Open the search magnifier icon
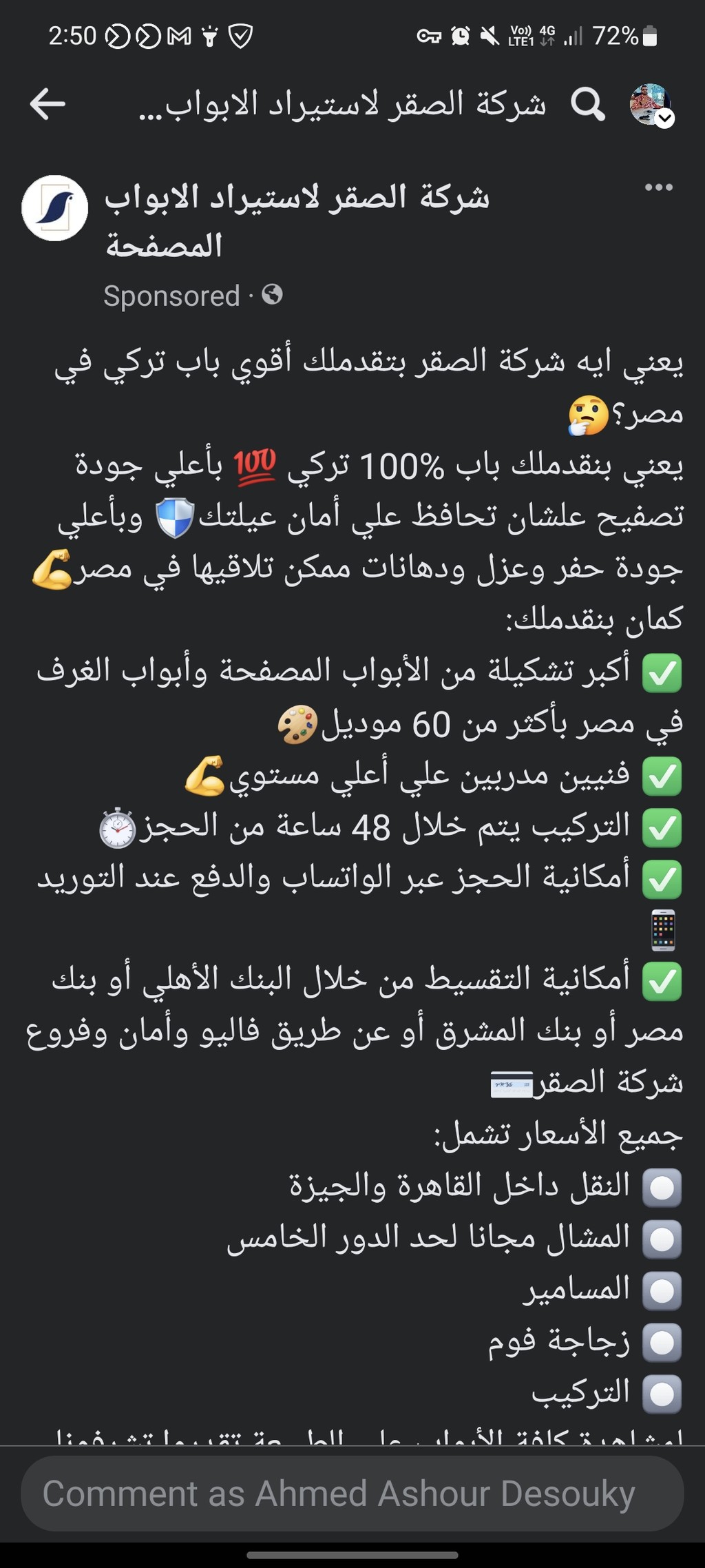 coord(588,105)
